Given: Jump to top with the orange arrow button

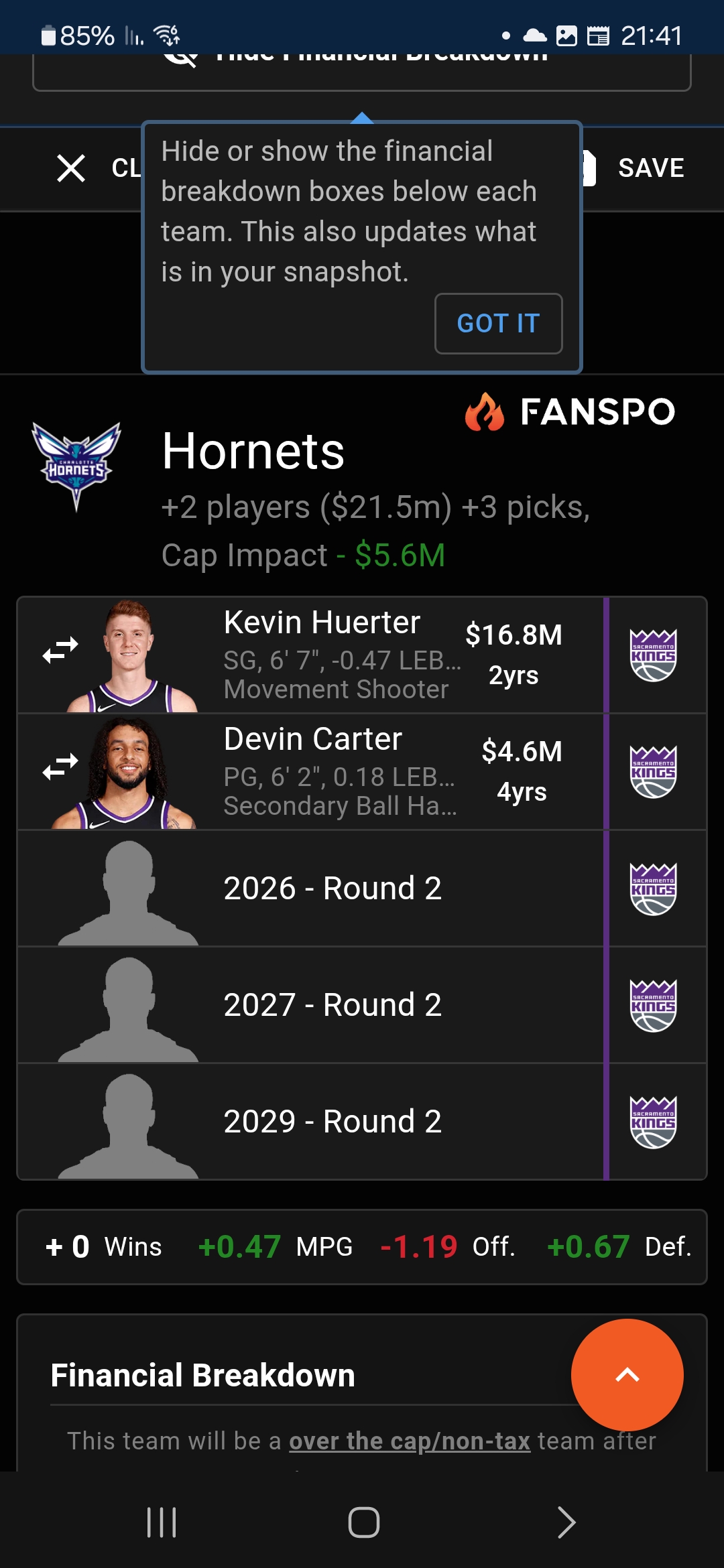Looking at the screenshot, I should [x=627, y=1375].
